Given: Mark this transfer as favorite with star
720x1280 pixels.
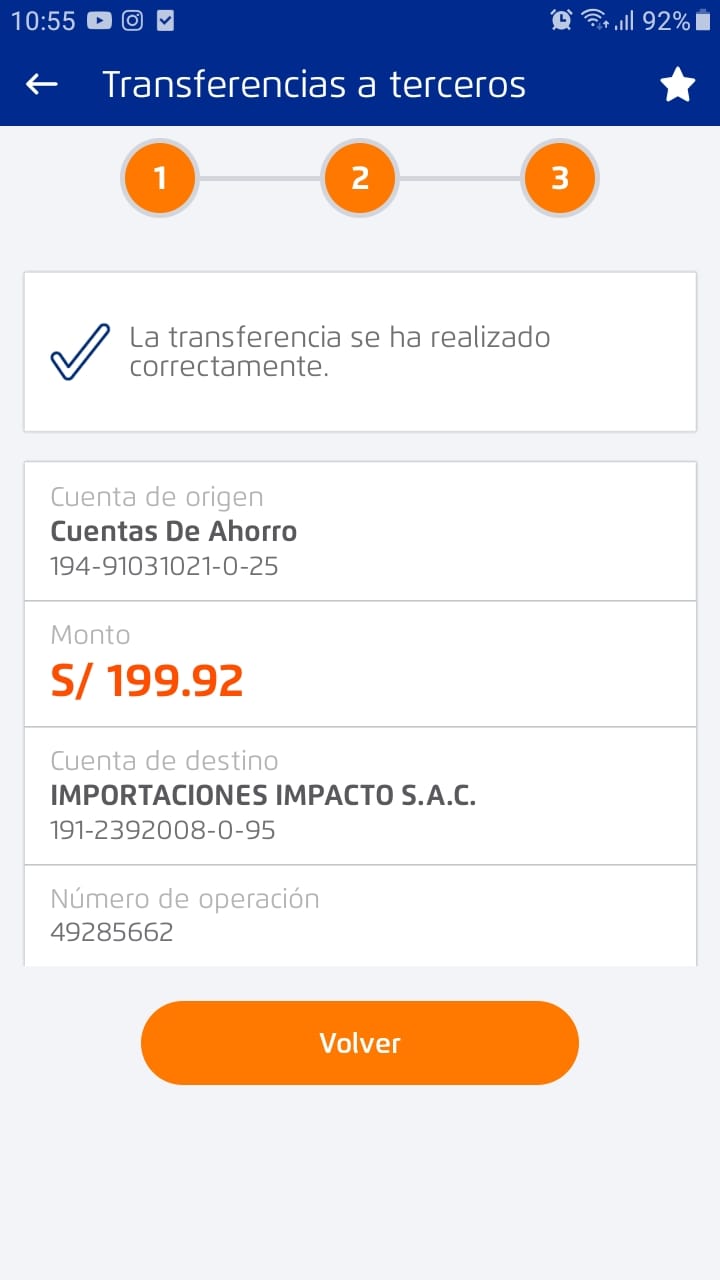Looking at the screenshot, I should pyautogui.click(x=677, y=85).
